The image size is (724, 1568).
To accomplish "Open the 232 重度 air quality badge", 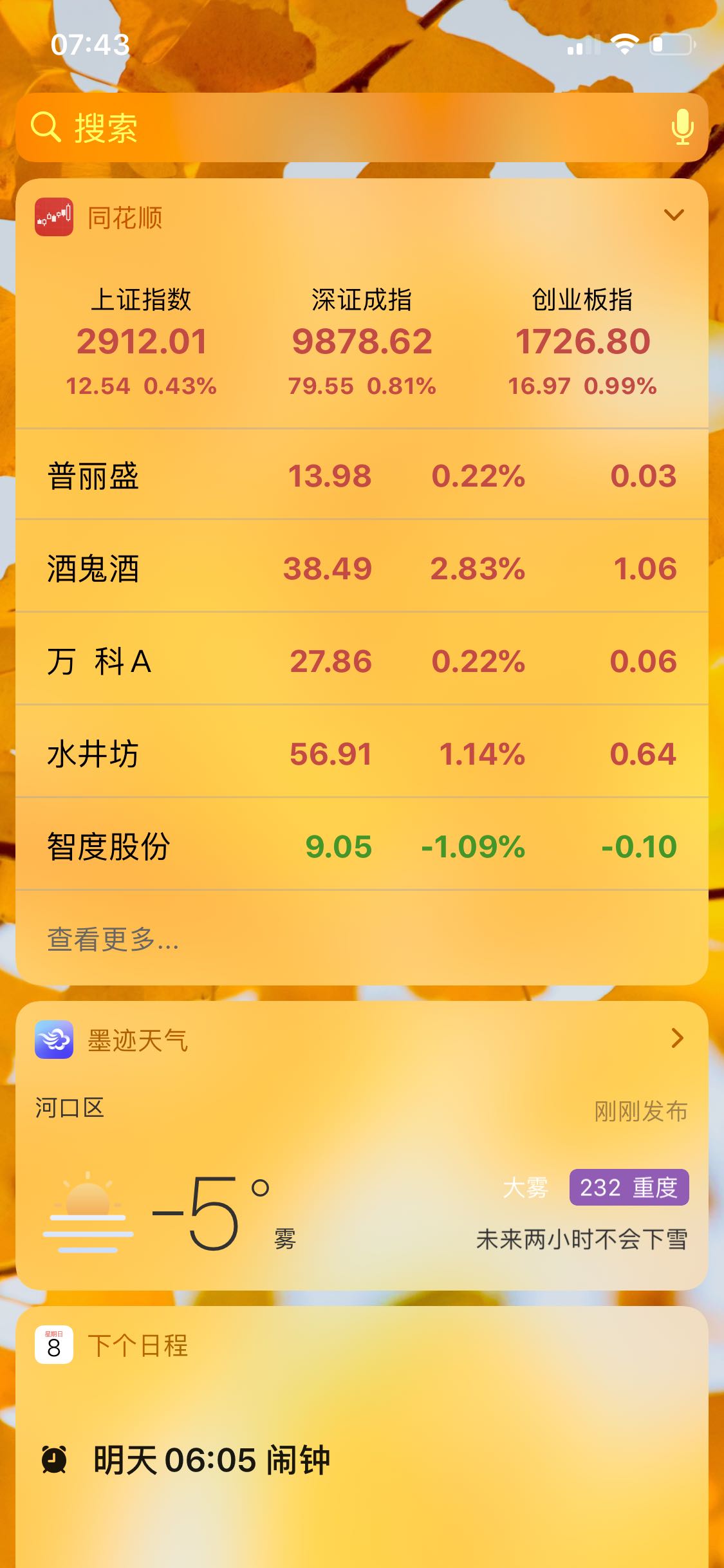I will click(x=629, y=1188).
